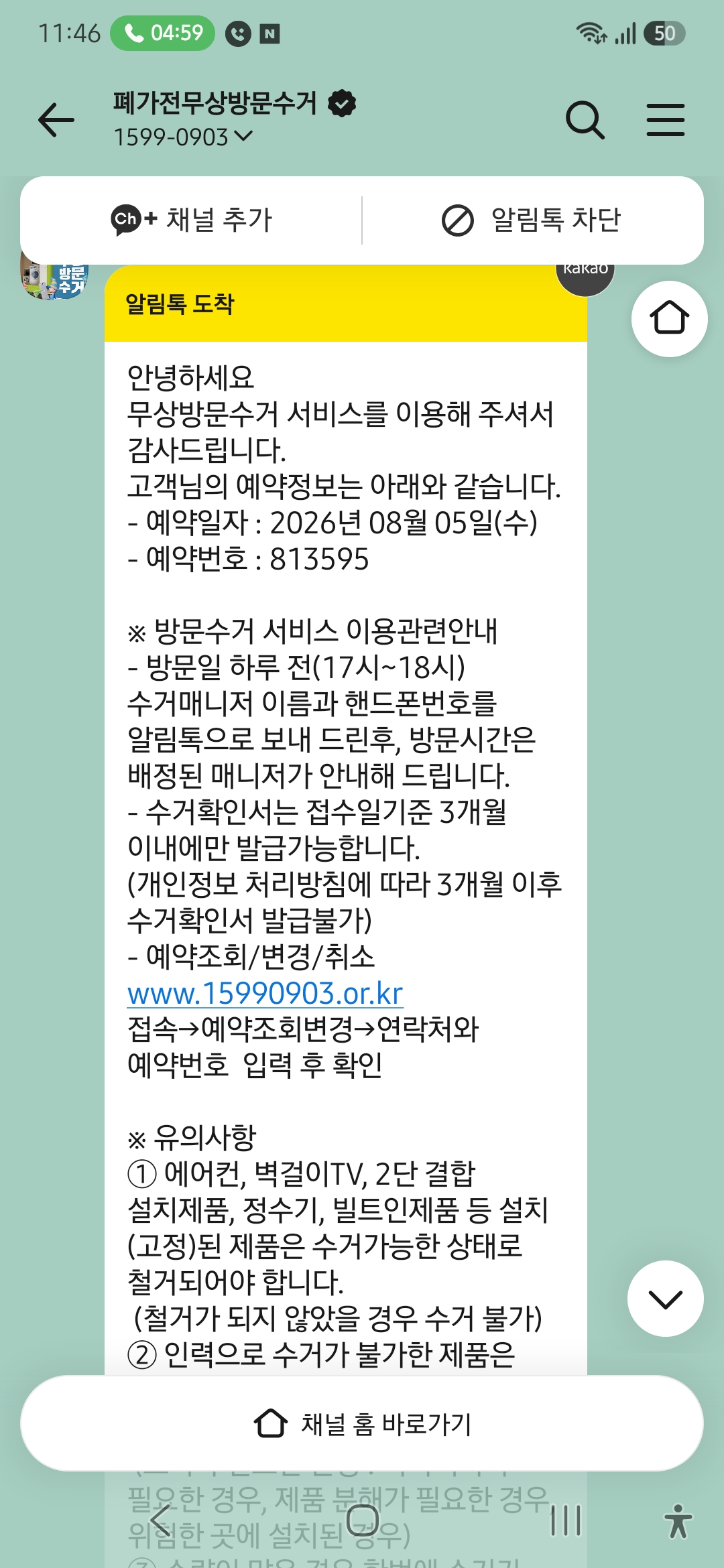
Task: Add the channel via 채널 추가
Action: (x=192, y=220)
